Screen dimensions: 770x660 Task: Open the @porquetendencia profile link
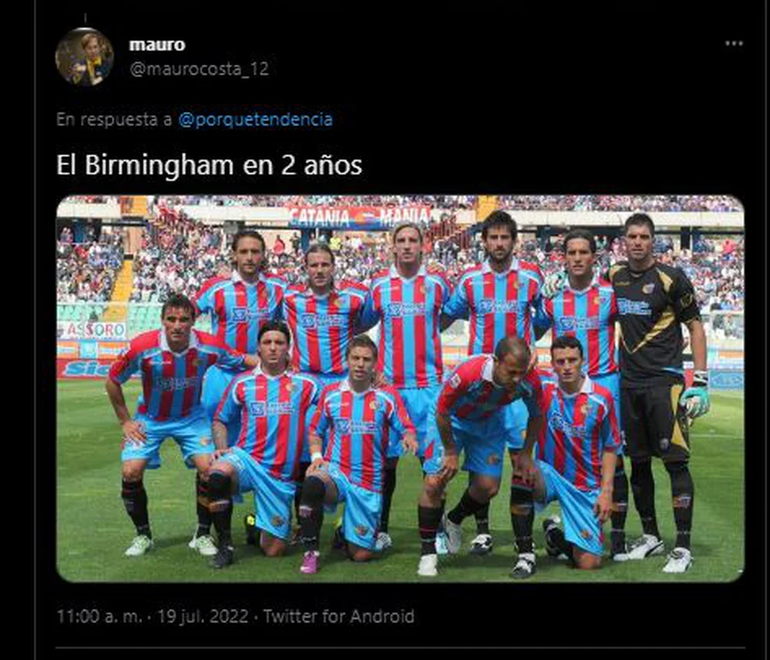coord(255,120)
